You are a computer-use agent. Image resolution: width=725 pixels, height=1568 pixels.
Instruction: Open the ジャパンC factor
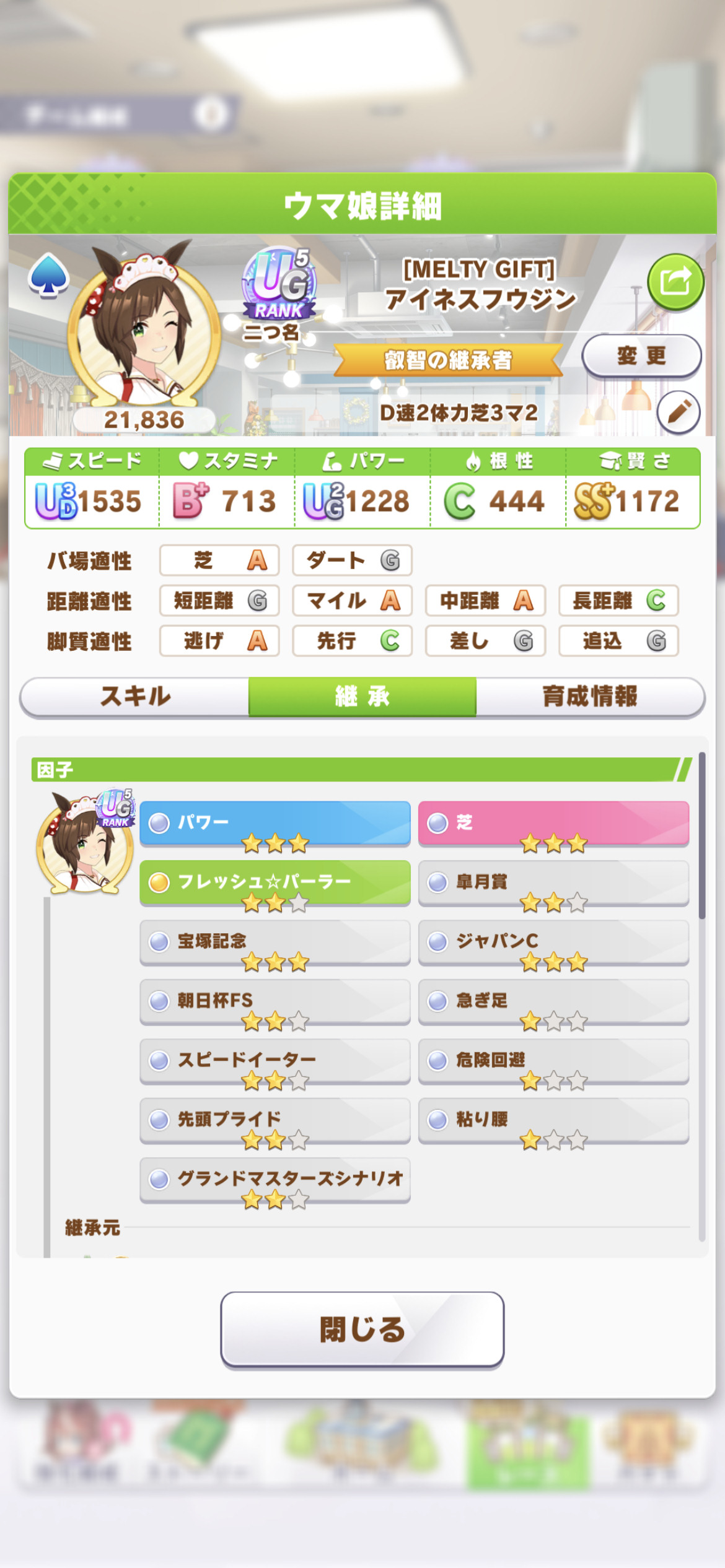pos(553,943)
